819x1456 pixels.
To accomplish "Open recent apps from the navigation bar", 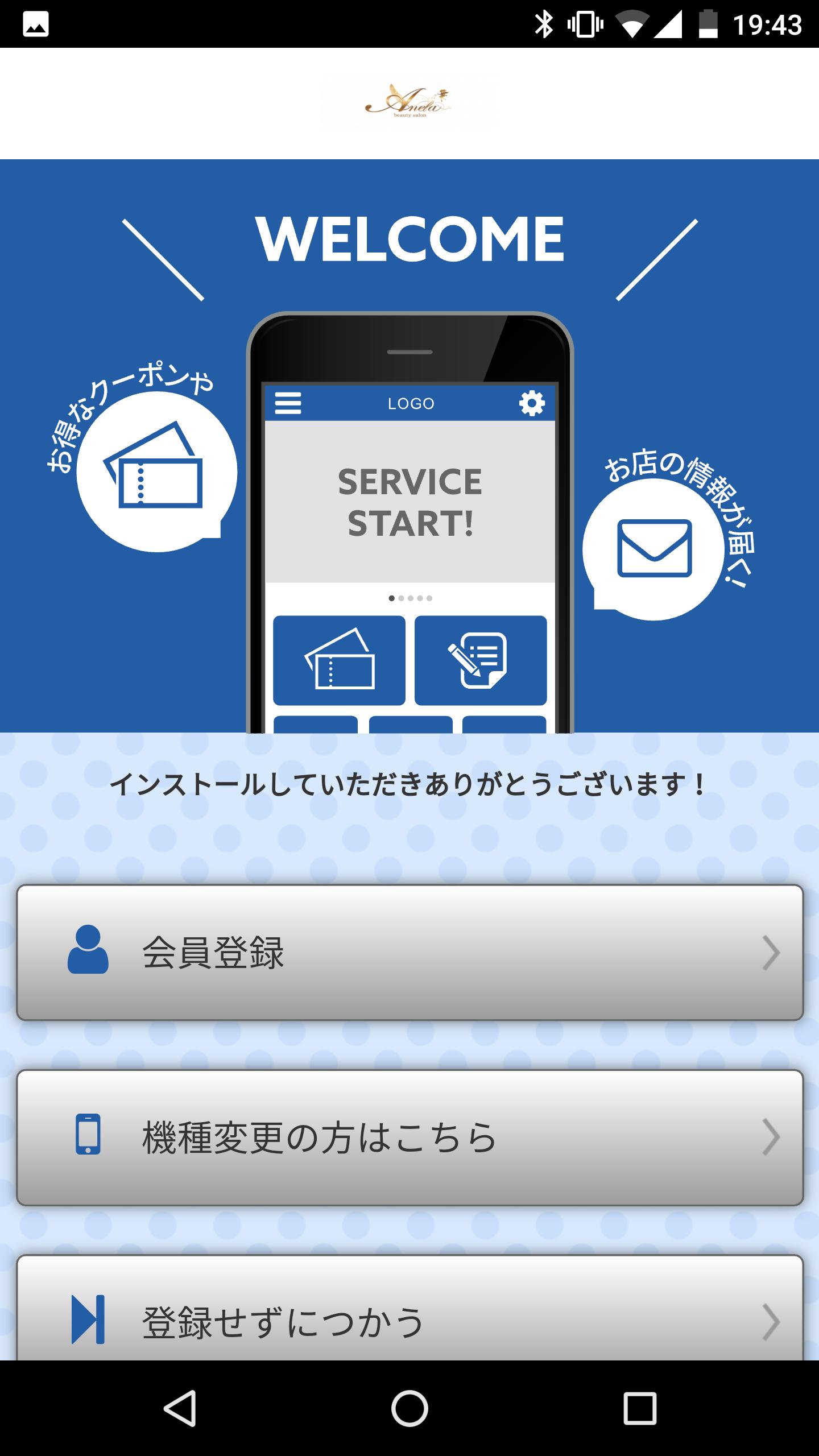I will pyautogui.click(x=640, y=1408).
